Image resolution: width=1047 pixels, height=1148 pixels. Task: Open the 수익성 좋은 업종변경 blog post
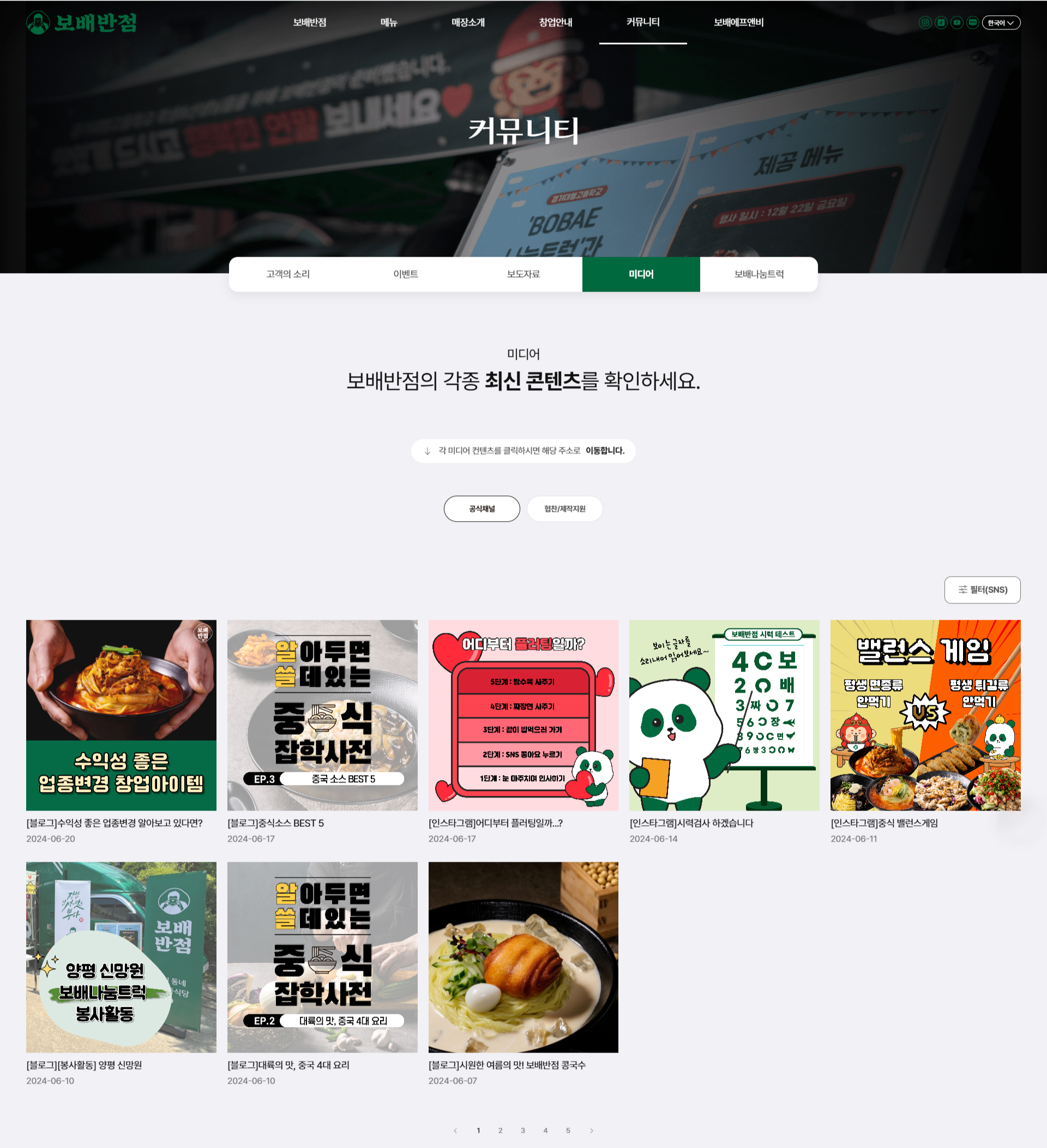point(121,715)
